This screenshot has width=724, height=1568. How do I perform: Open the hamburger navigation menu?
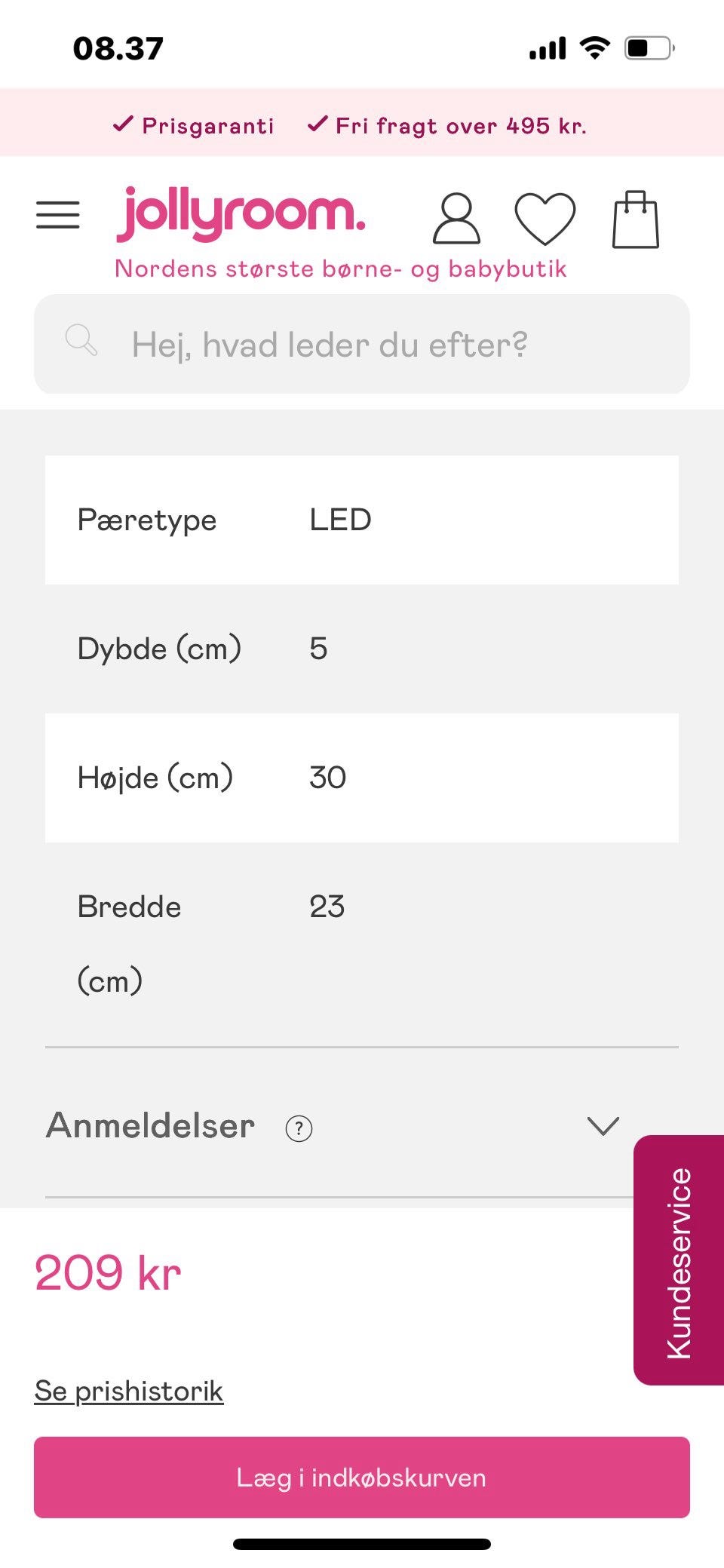tap(58, 215)
